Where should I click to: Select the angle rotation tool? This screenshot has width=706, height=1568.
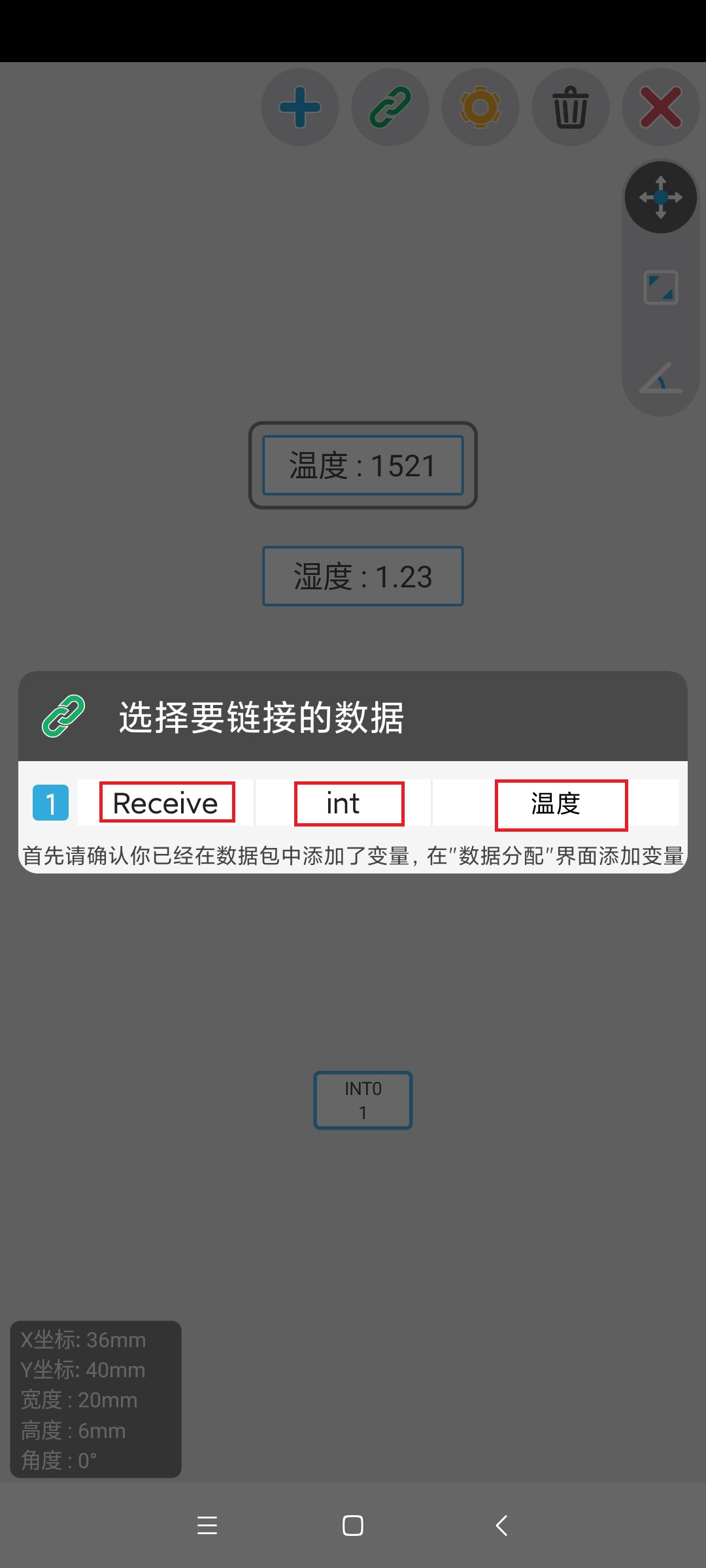click(661, 378)
